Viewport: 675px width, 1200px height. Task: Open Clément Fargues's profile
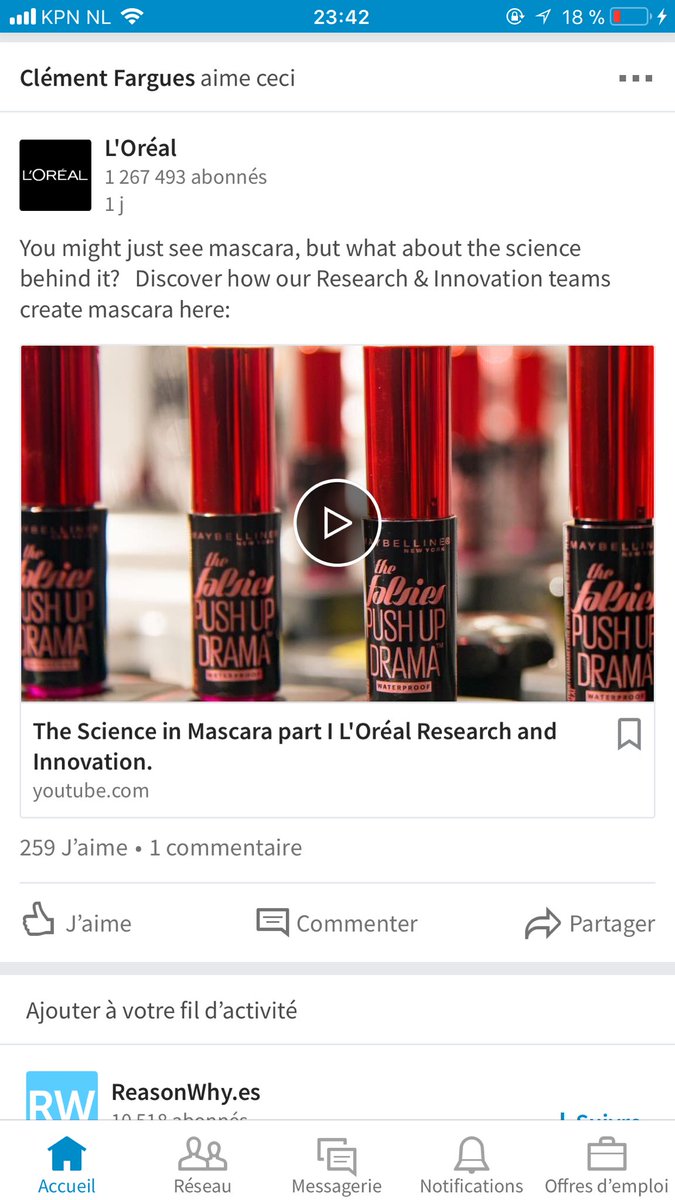(x=107, y=77)
